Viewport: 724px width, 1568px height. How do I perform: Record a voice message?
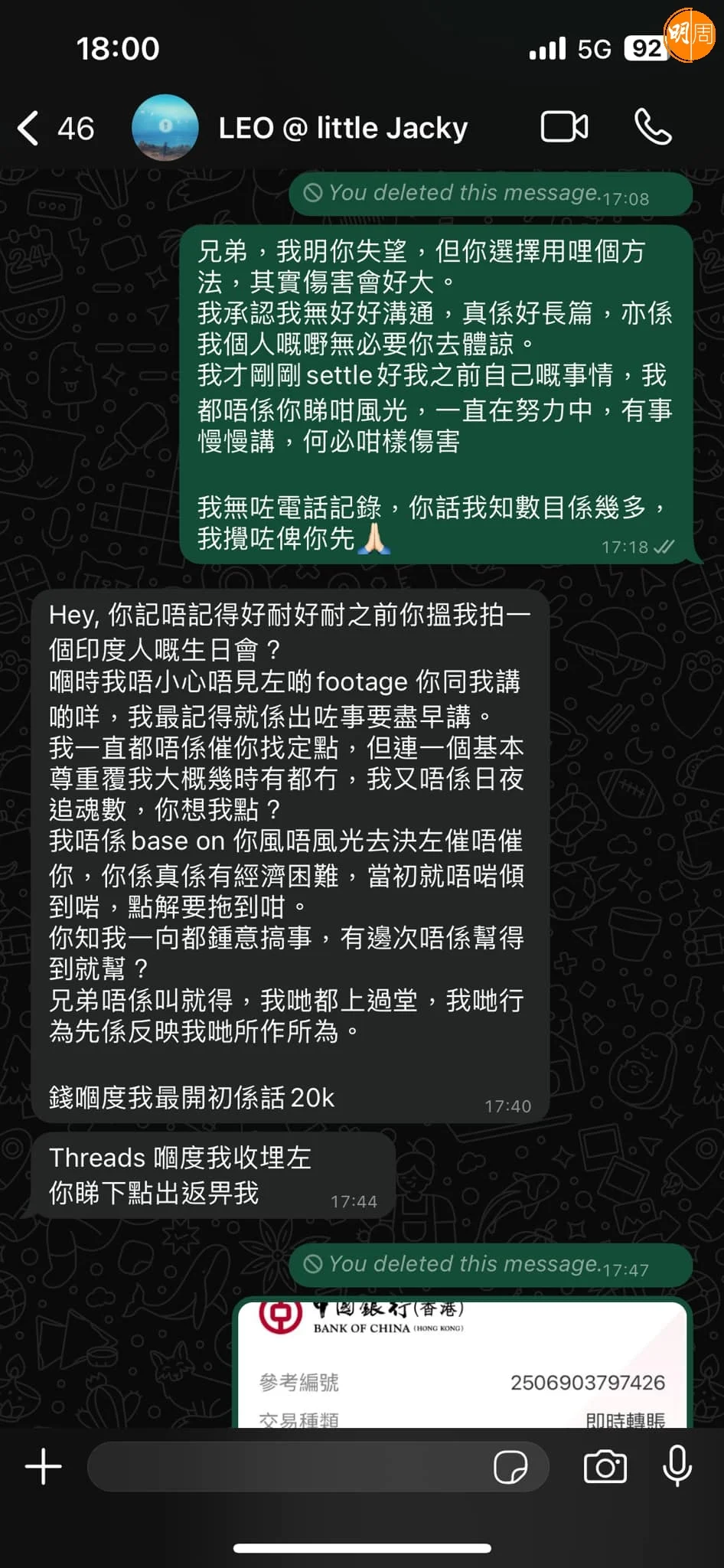coord(677,1467)
